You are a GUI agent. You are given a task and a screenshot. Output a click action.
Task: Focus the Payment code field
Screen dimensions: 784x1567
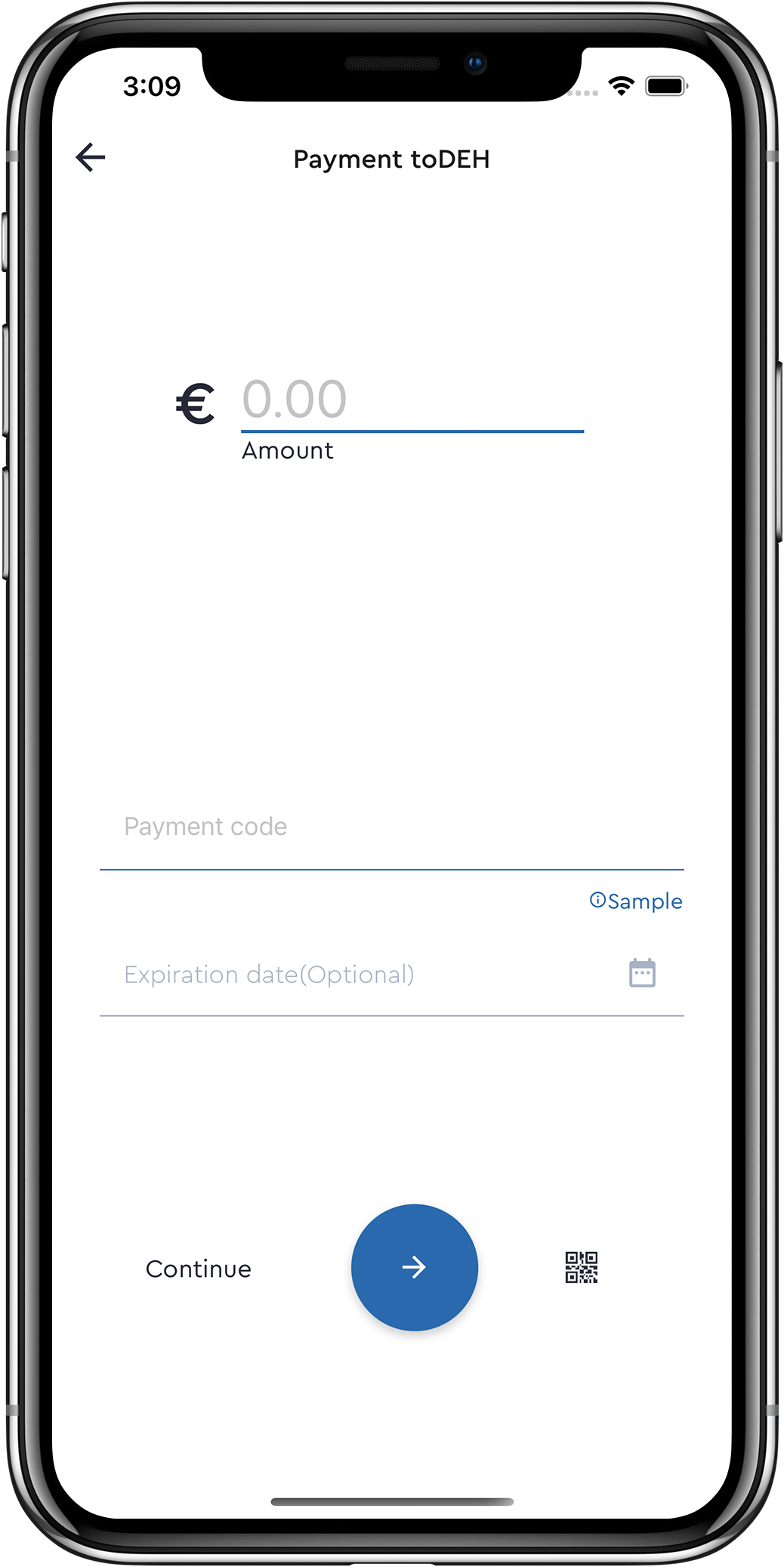[x=390, y=827]
